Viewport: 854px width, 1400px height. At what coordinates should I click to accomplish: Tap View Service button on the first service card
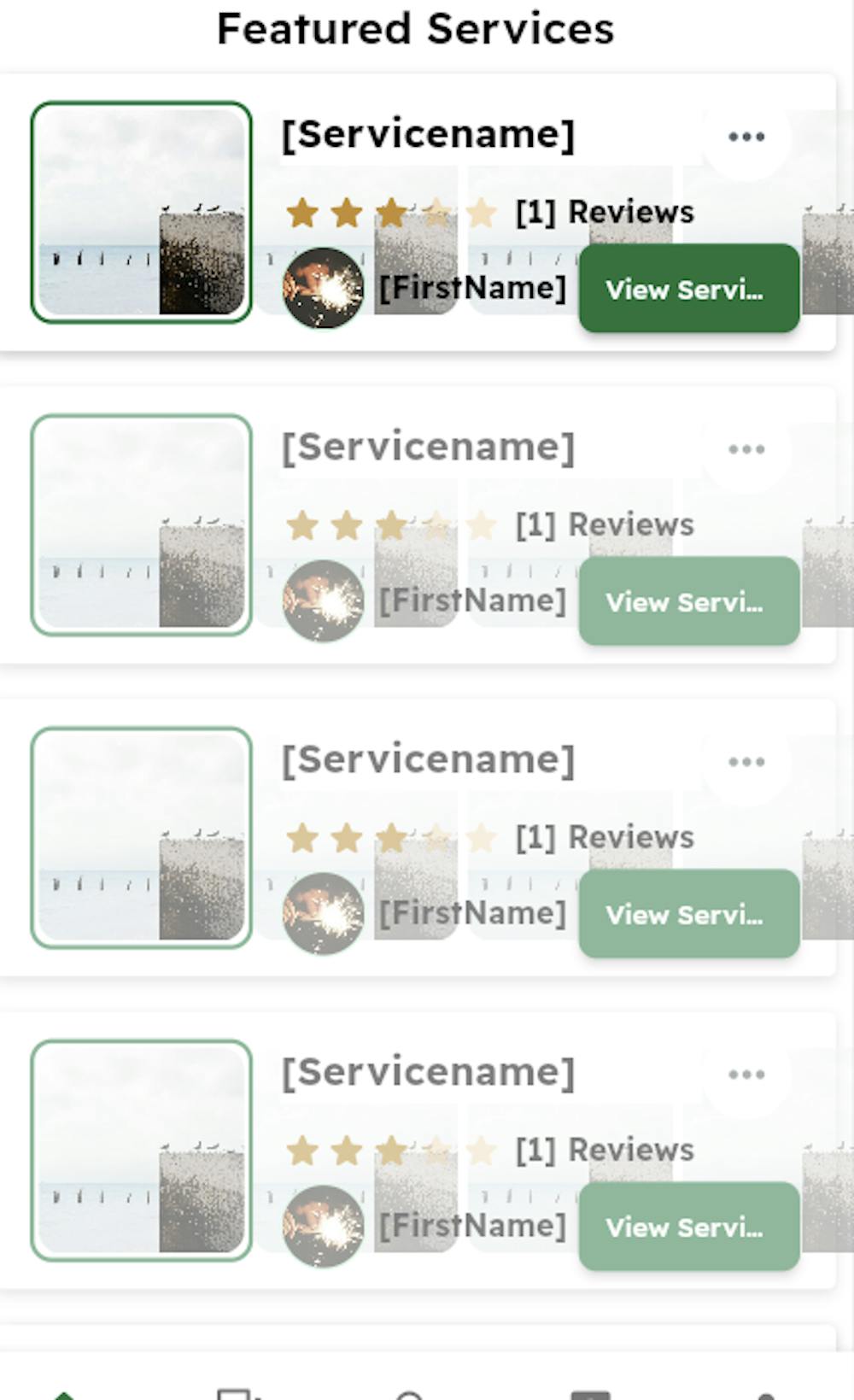[x=688, y=289]
